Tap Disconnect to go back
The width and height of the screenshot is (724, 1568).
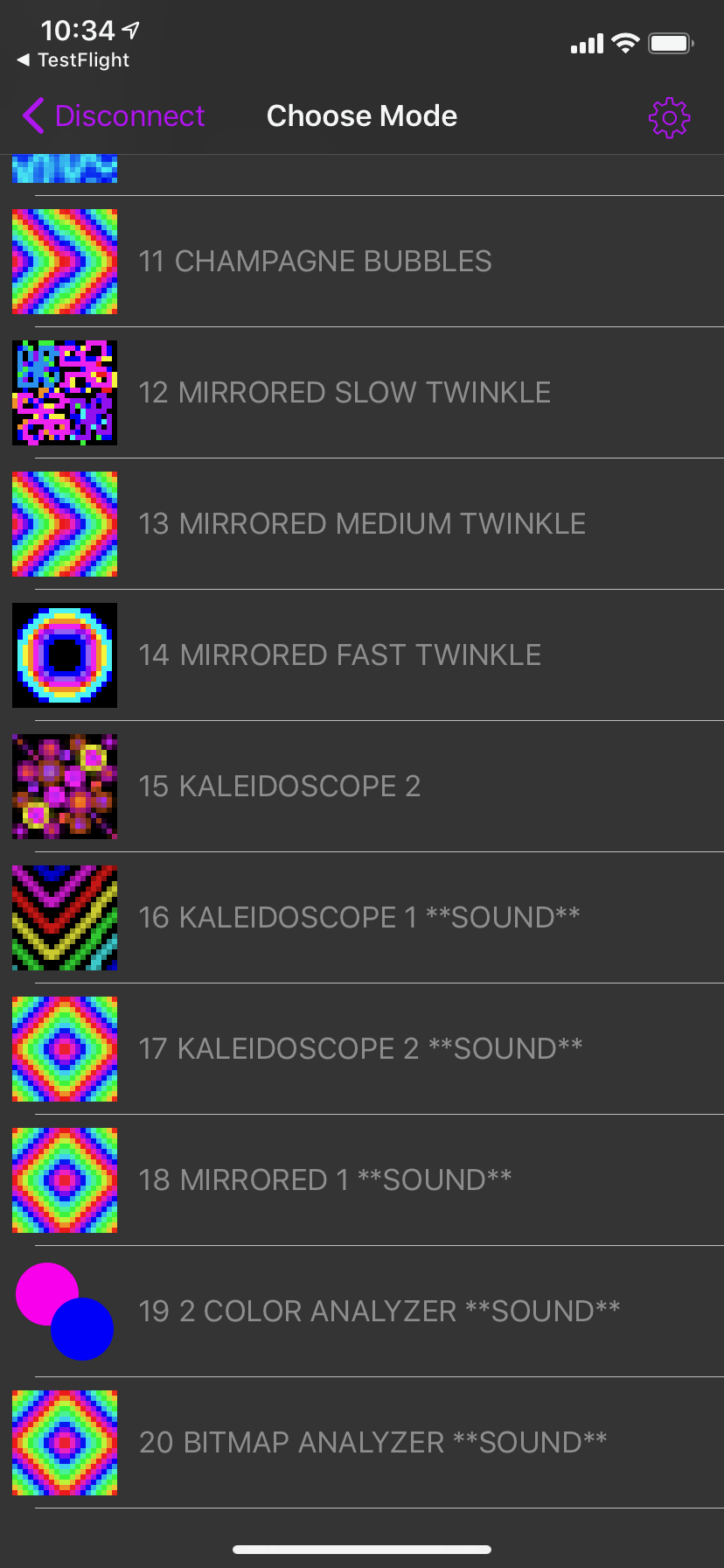[114, 115]
